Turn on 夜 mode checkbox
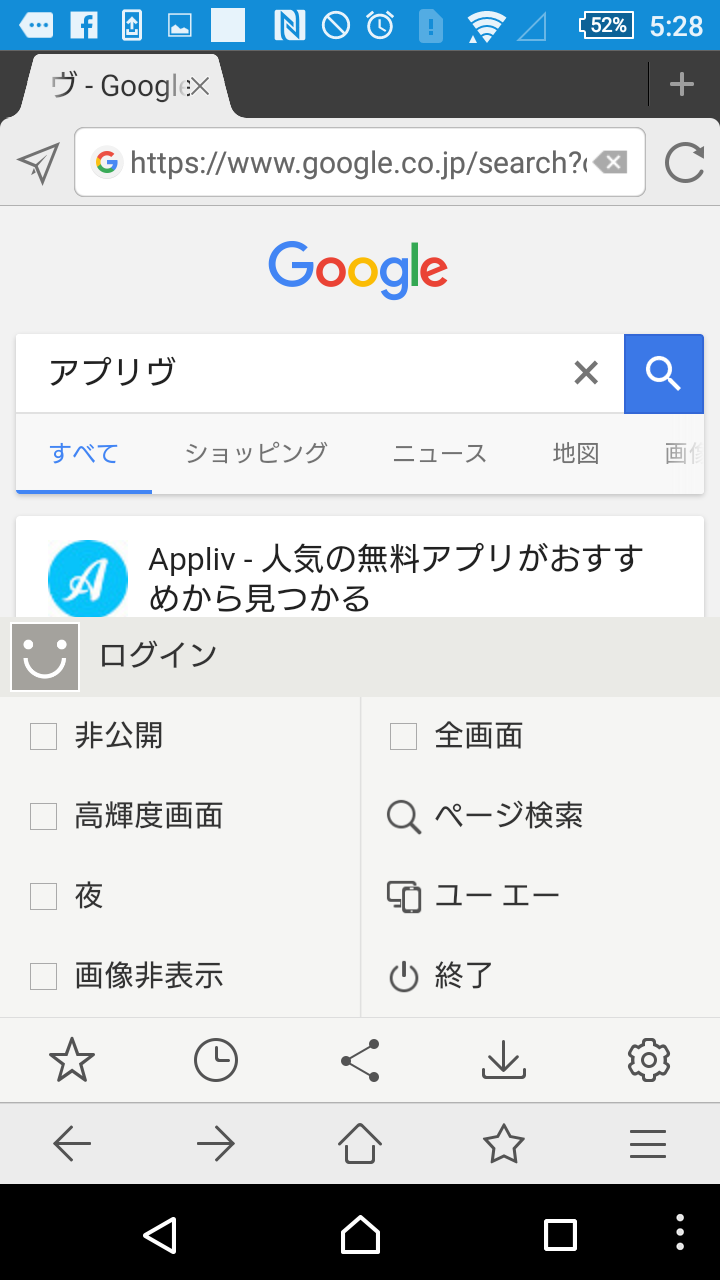This screenshot has width=720, height=1280. coord(43,896)
